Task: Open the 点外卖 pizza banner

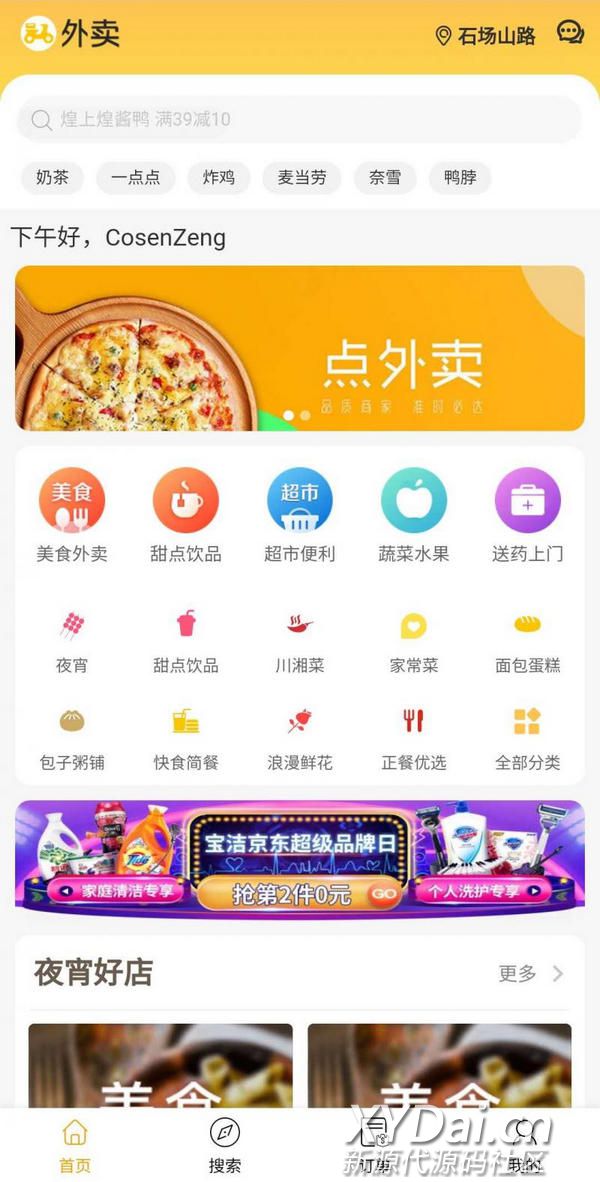Action: click(300, 348)
